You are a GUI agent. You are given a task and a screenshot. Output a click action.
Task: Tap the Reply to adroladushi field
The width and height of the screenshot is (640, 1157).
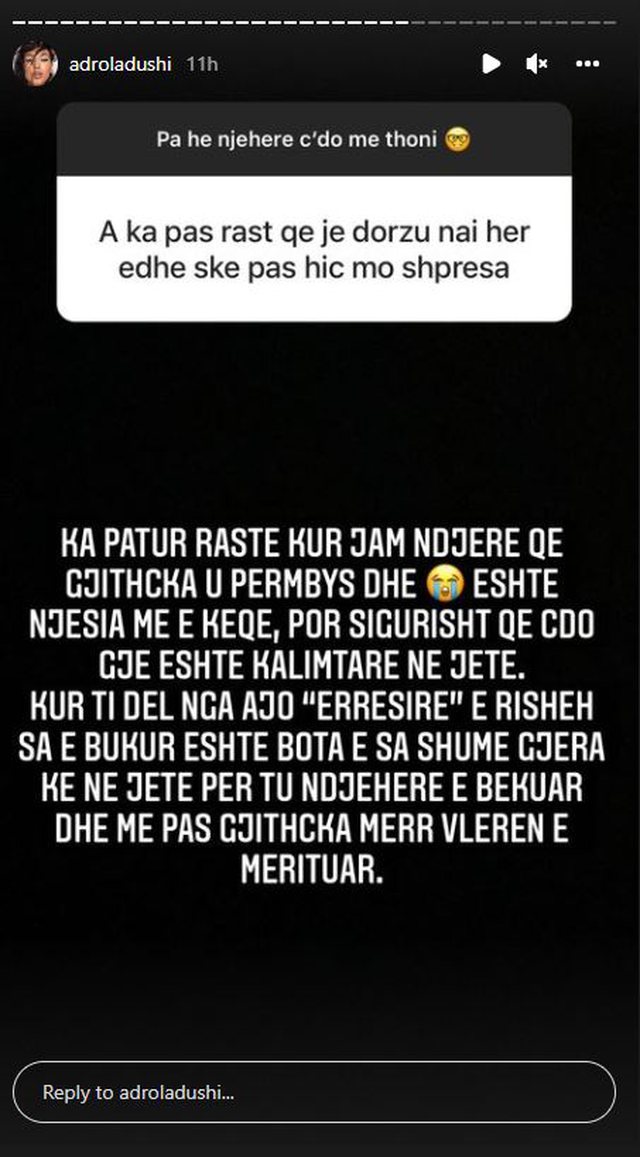pyautogui.click(x=313, y=1093)
